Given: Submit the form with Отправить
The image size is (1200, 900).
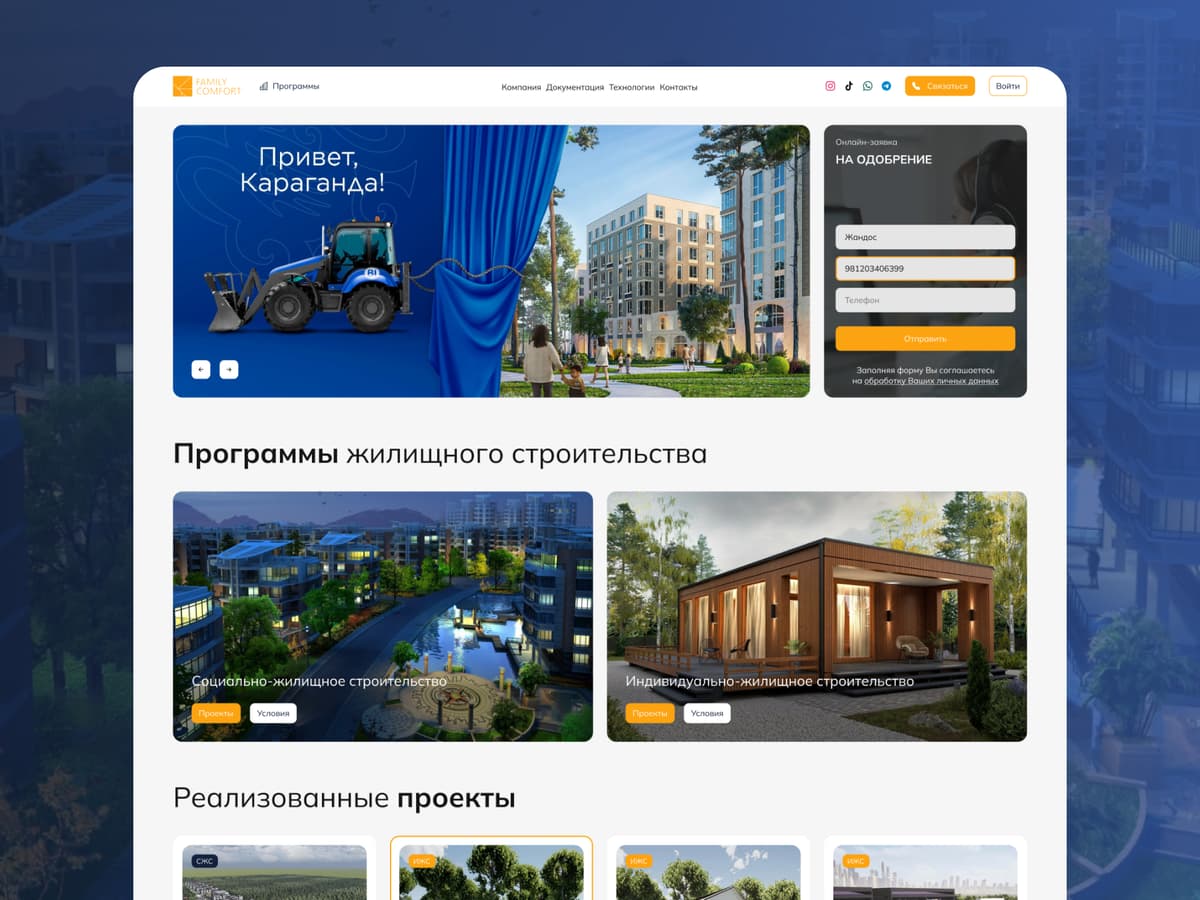Looking at the screenshot, I should coord(925,338).
